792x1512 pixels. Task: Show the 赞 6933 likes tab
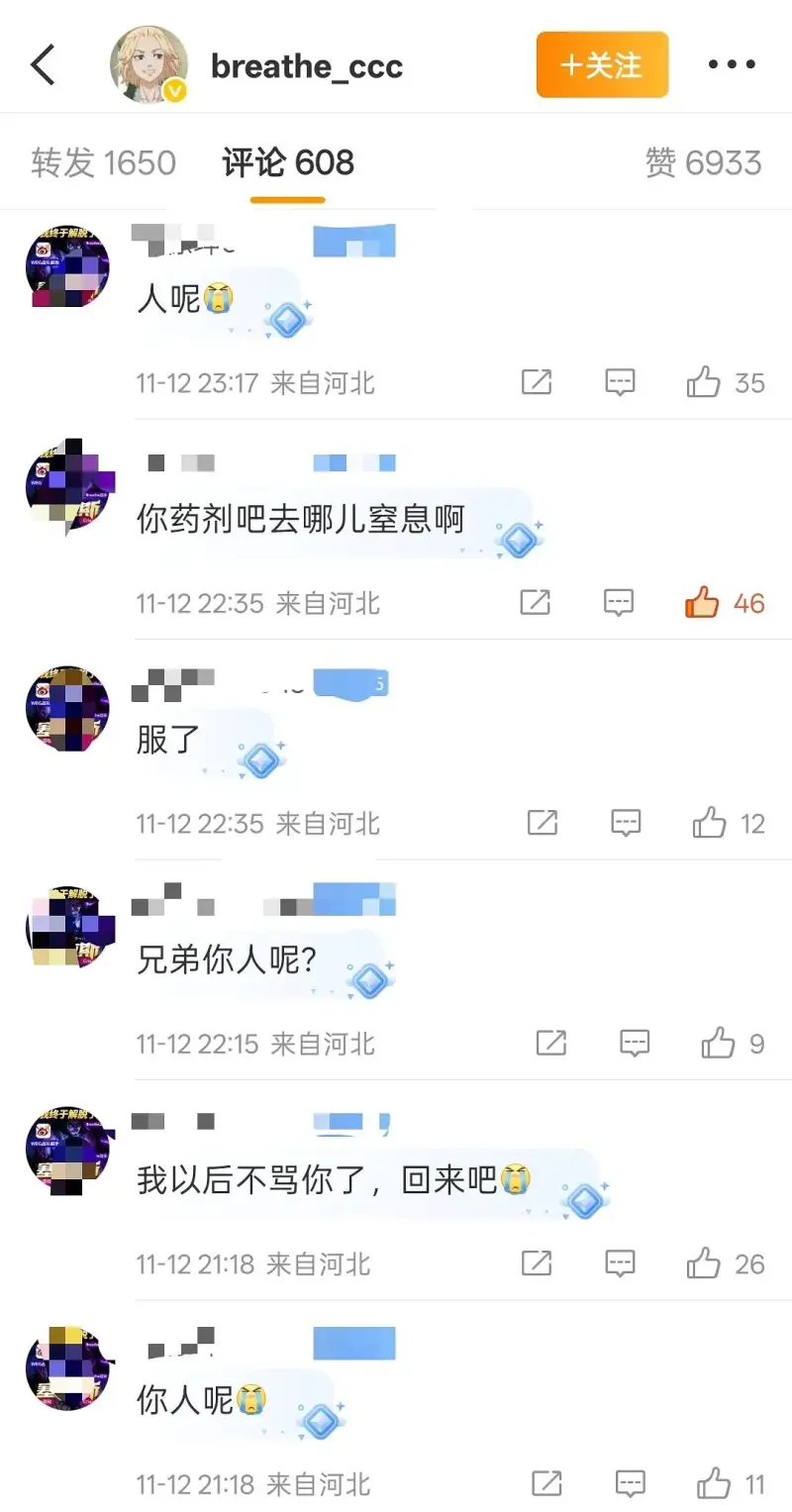click(703, 163)
